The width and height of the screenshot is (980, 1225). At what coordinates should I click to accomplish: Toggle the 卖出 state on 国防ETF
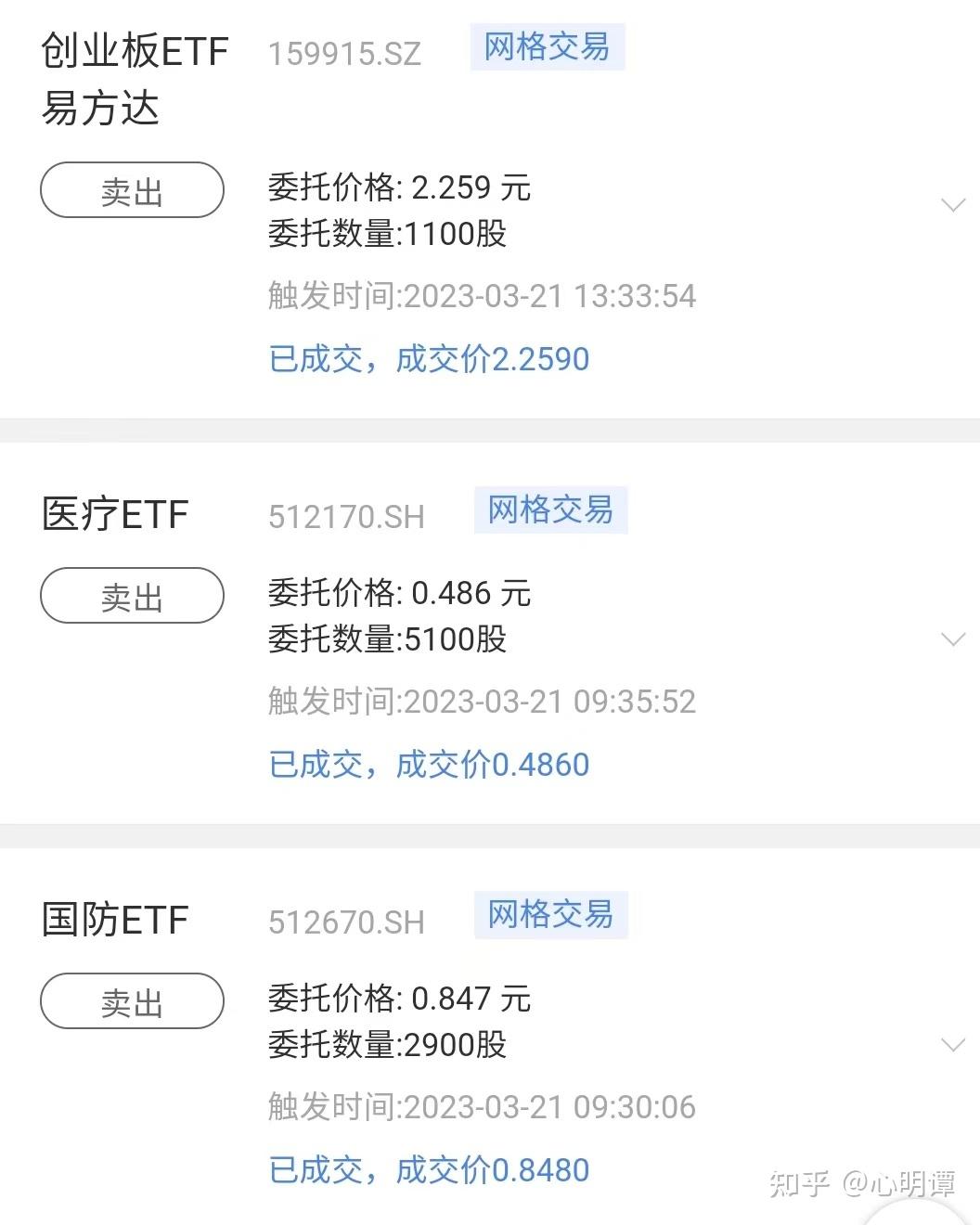pos(131,1001)
